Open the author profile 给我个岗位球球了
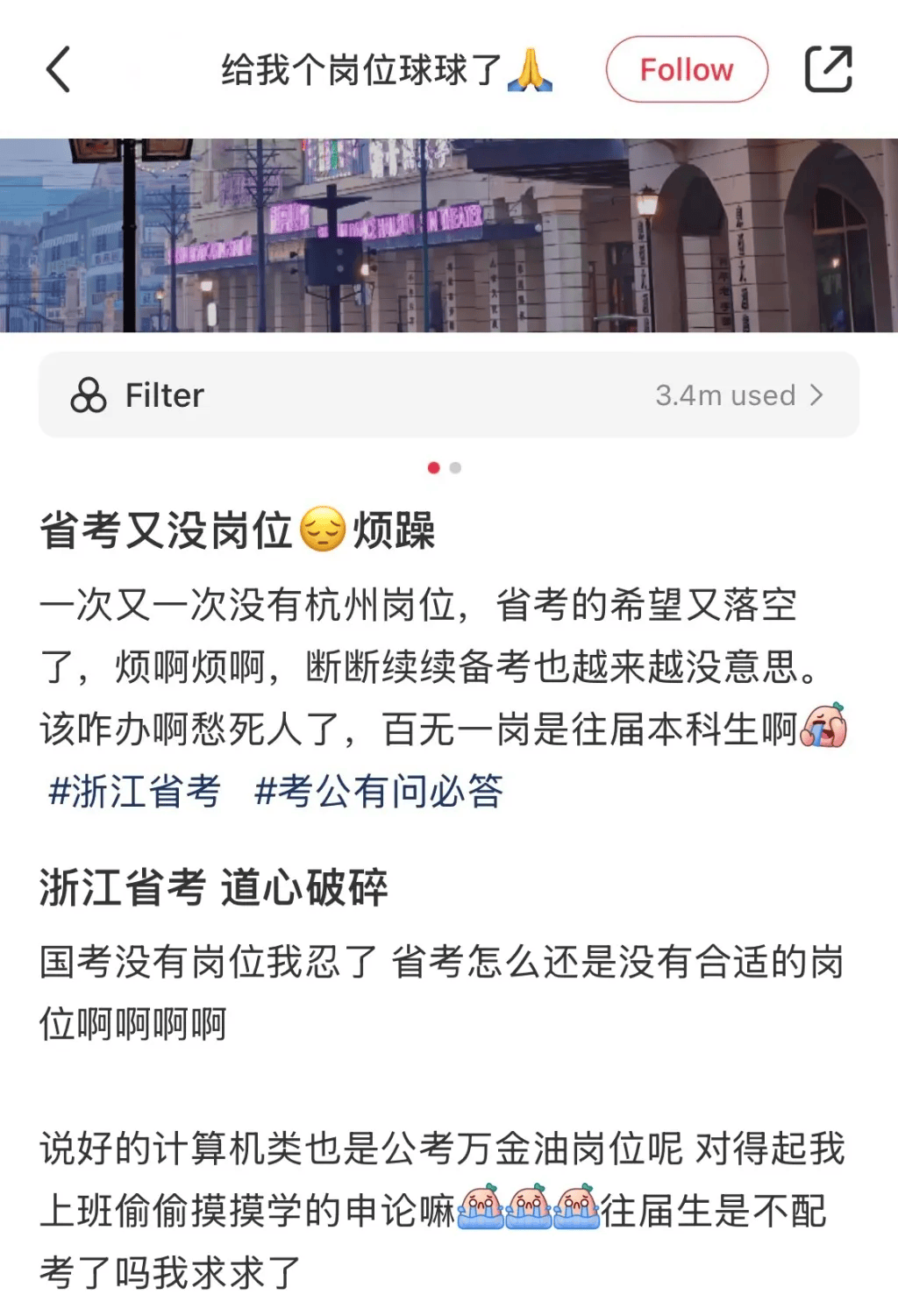The width and height of the screenshot is (898, 1316). 361,69
